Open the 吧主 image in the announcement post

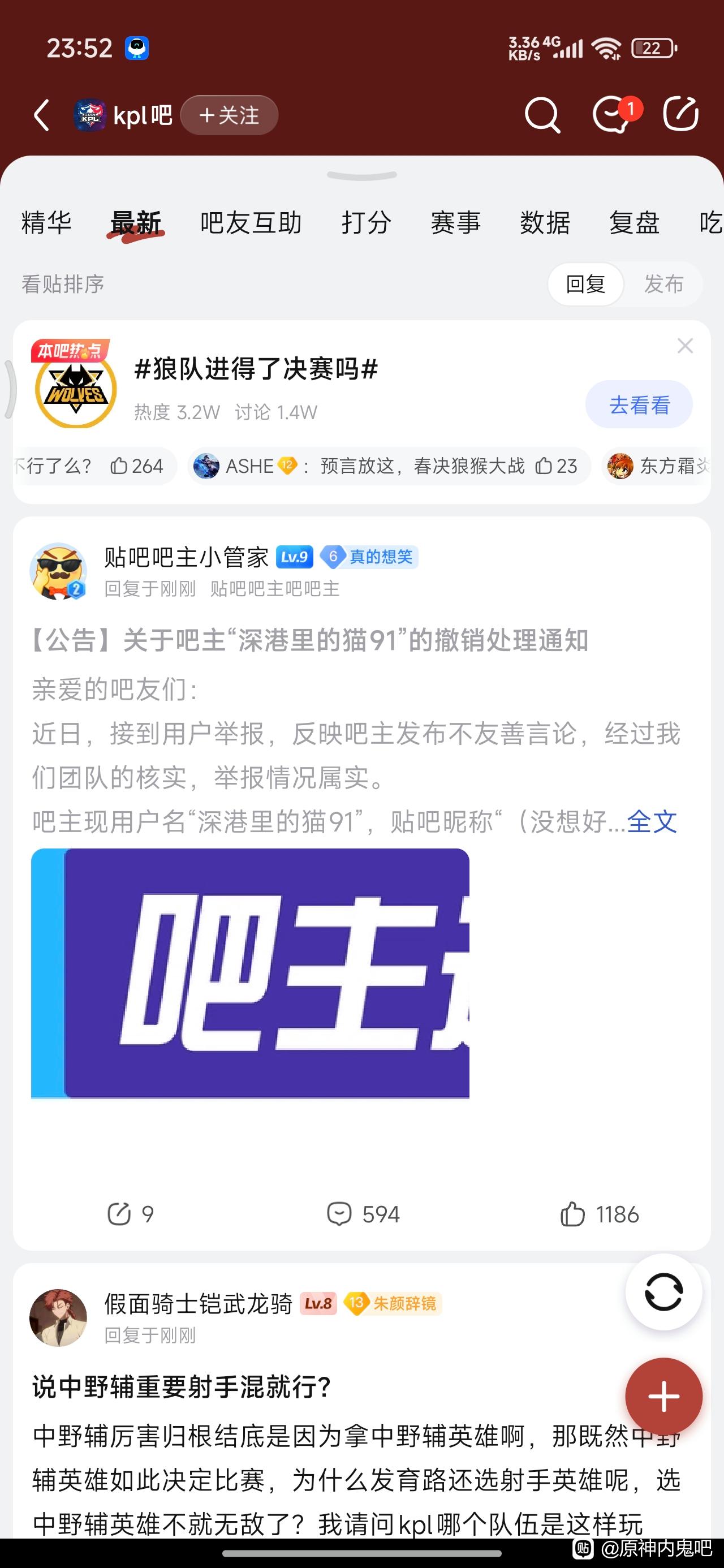250,974
